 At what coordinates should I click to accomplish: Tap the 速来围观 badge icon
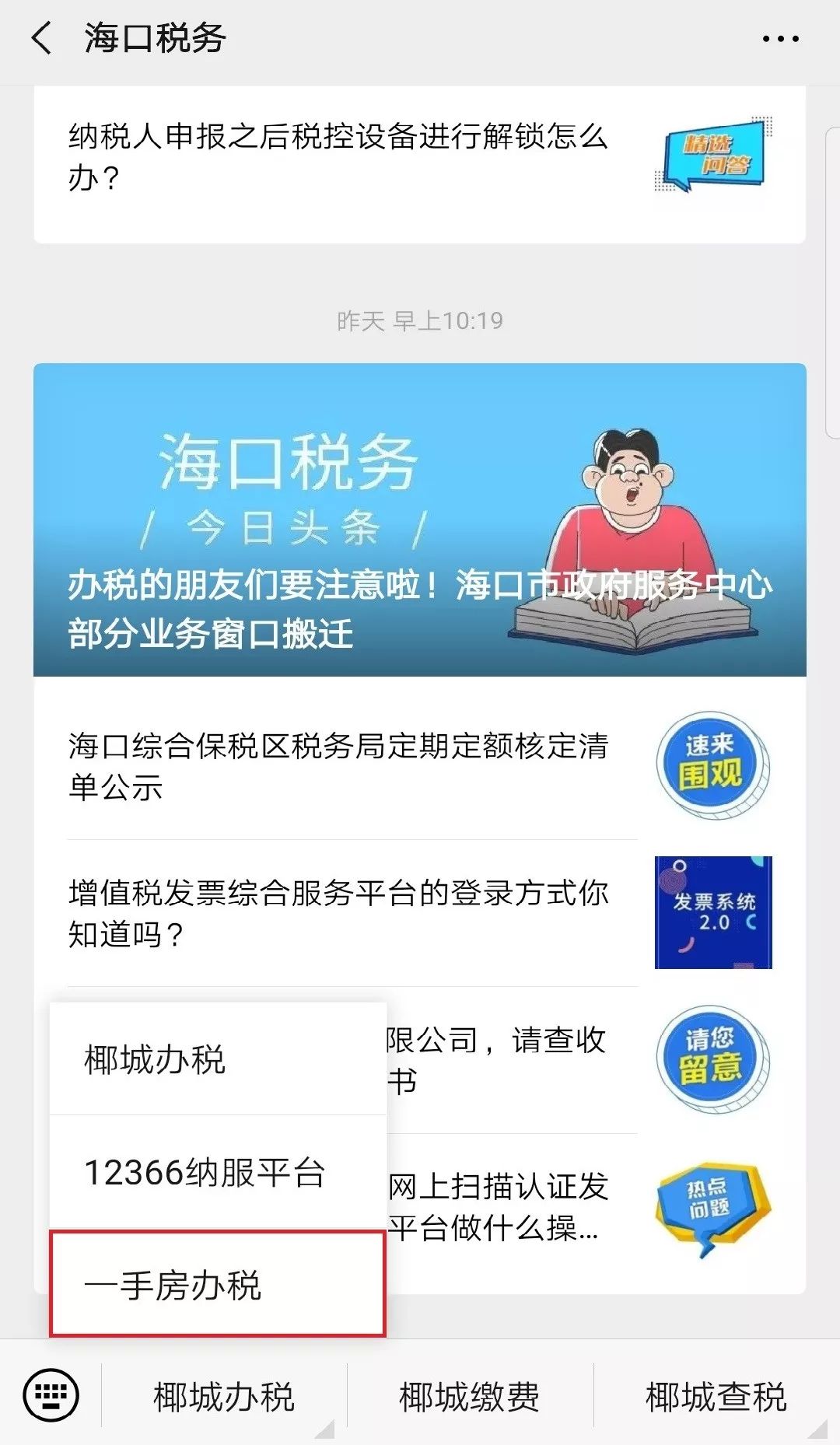712,765
